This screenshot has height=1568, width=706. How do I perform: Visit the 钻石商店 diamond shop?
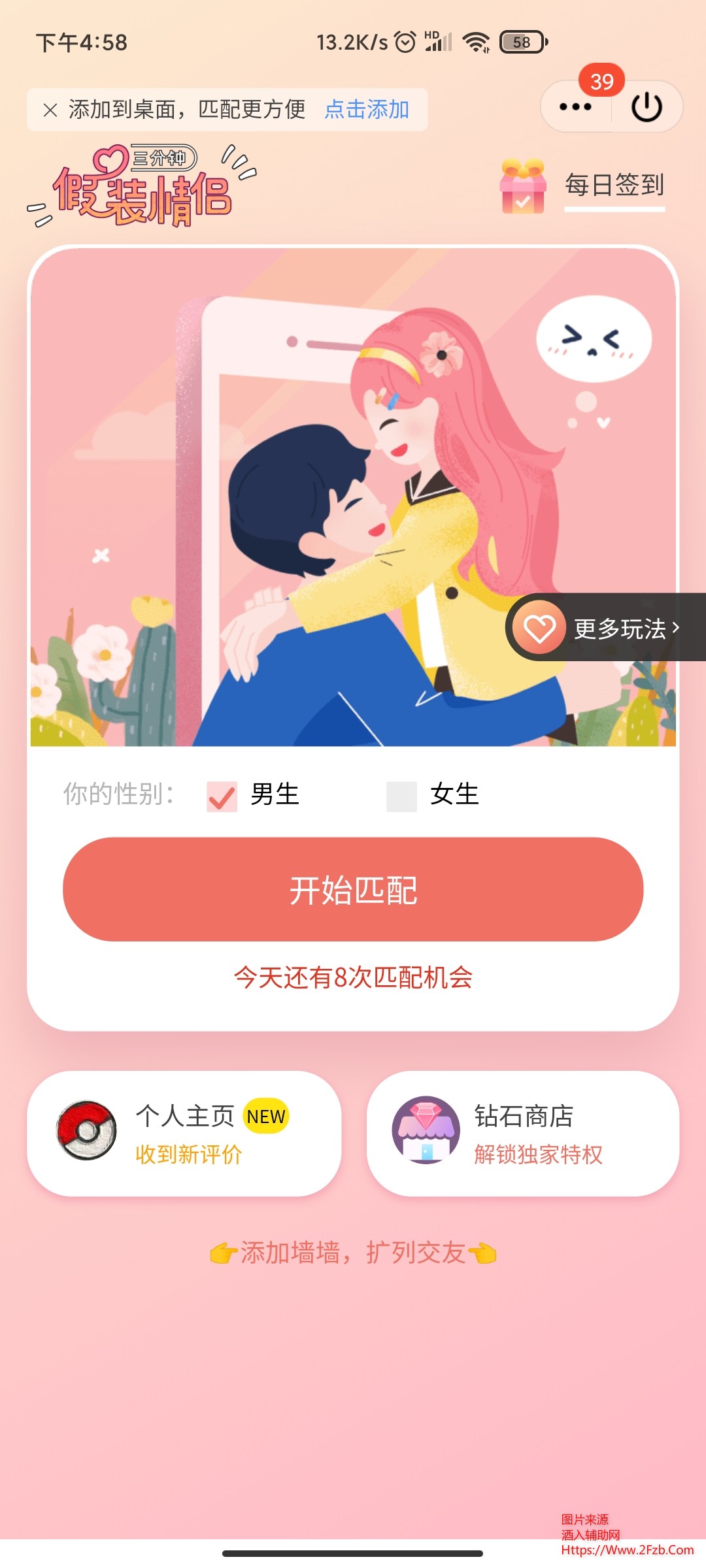click(523, 1134)
